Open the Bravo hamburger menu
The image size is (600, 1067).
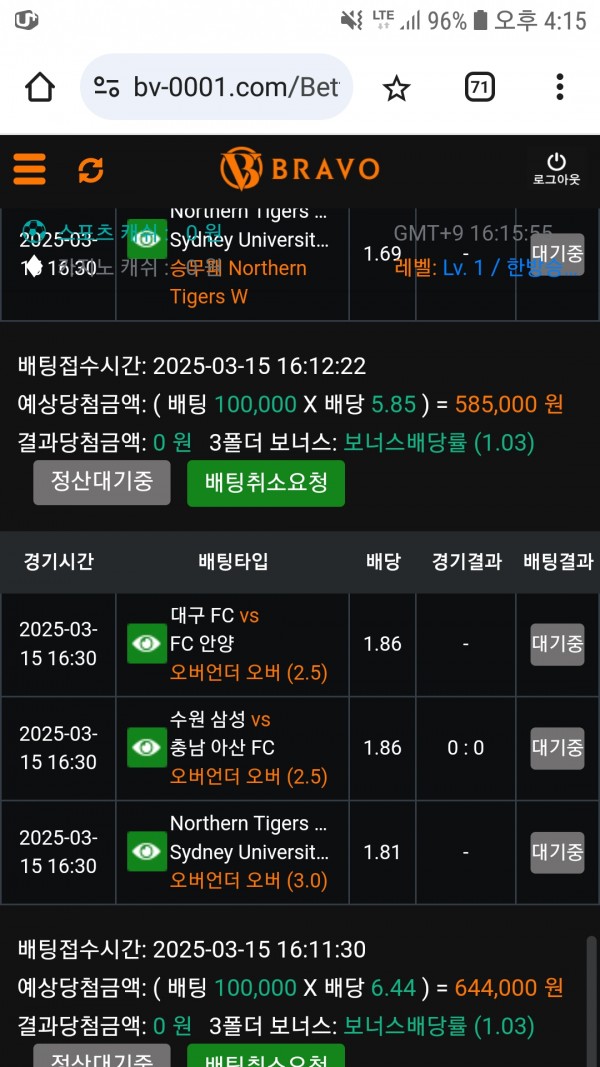[x=29, y=169]
